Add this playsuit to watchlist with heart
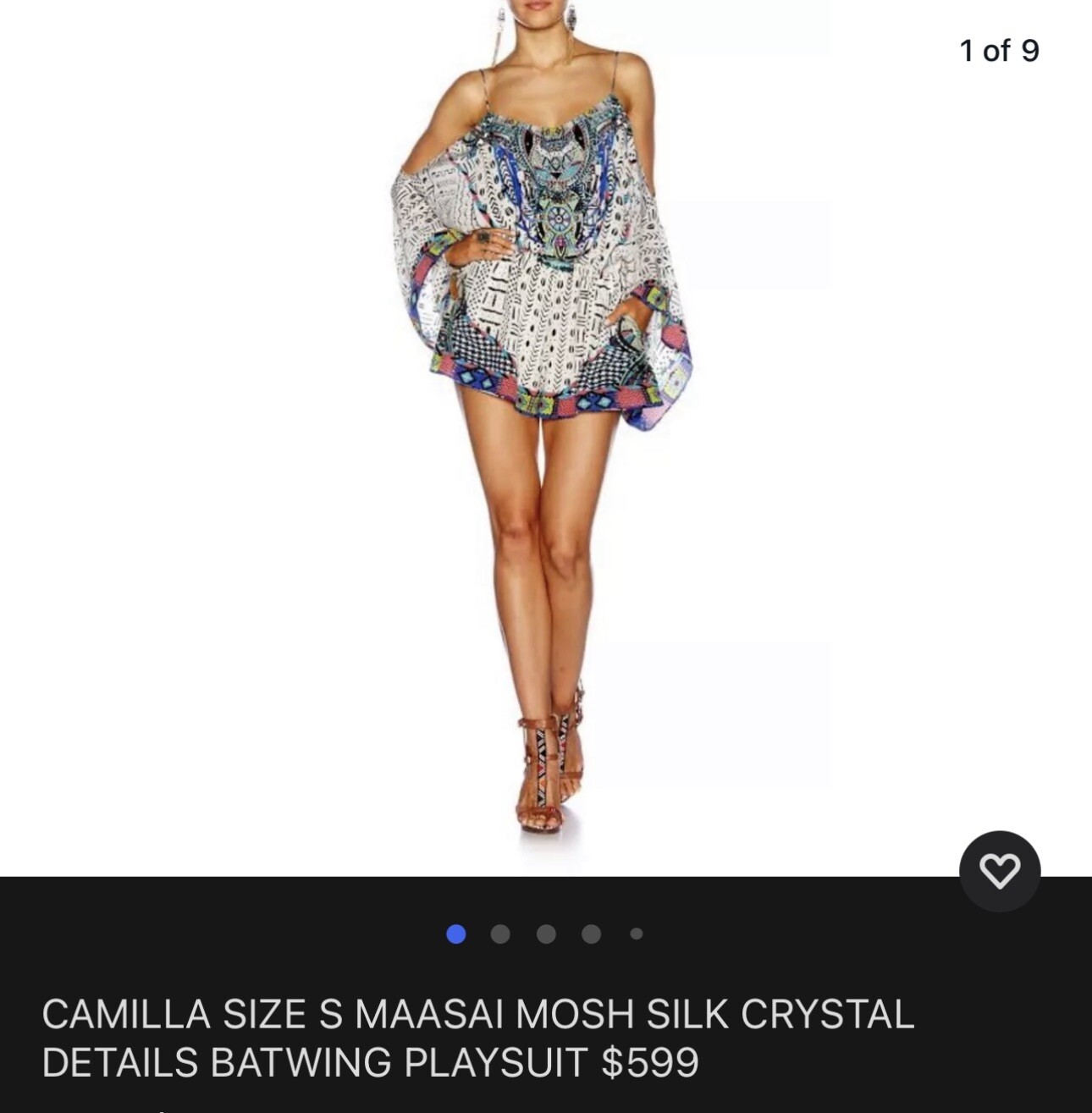This screenshot has height=1113, width=1092. pyautogui.click(x=999, y=871)
